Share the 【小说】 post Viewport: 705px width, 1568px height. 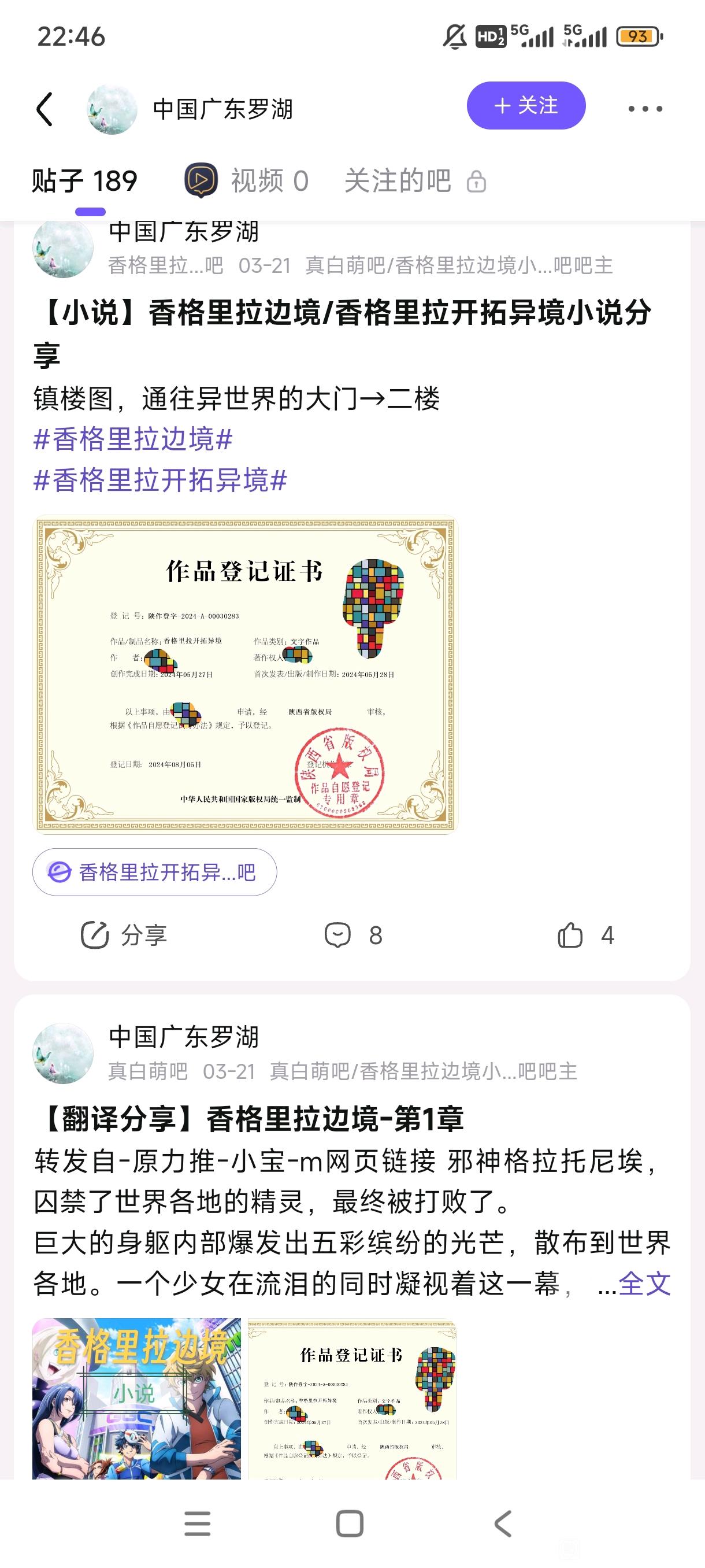(124, 935)
